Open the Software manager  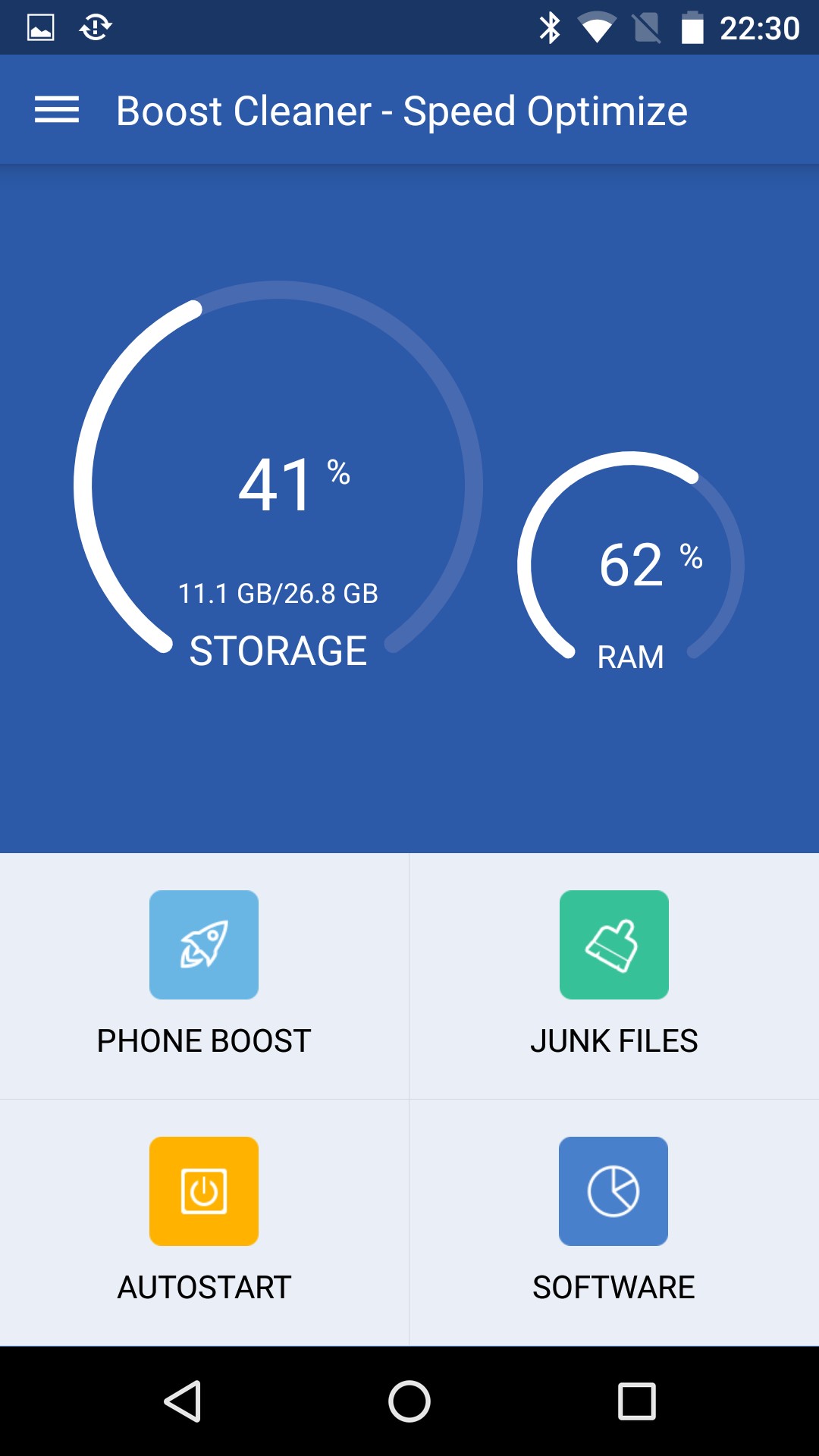click(614, 1222)
